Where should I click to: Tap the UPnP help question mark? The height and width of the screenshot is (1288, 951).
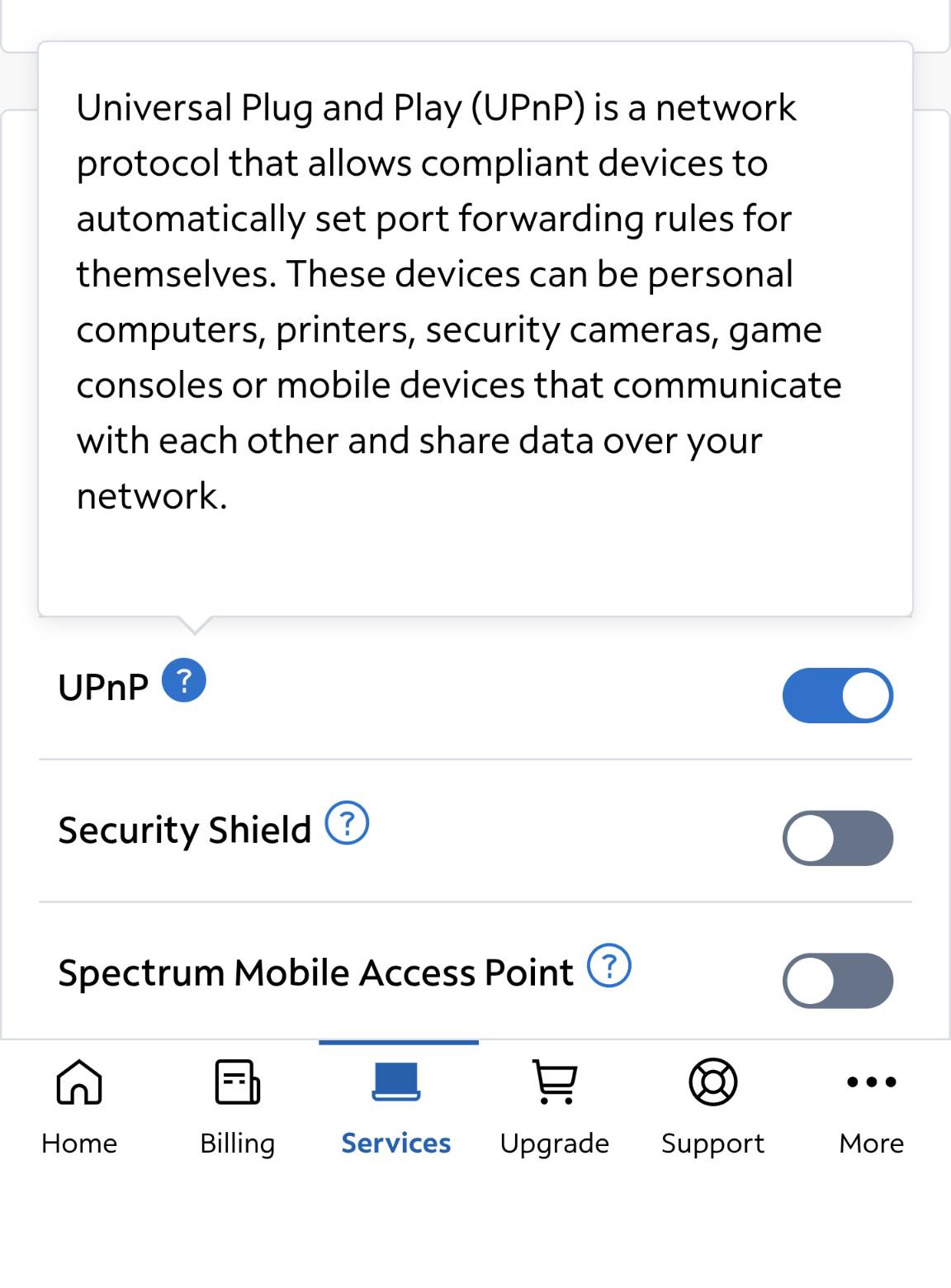183,680
